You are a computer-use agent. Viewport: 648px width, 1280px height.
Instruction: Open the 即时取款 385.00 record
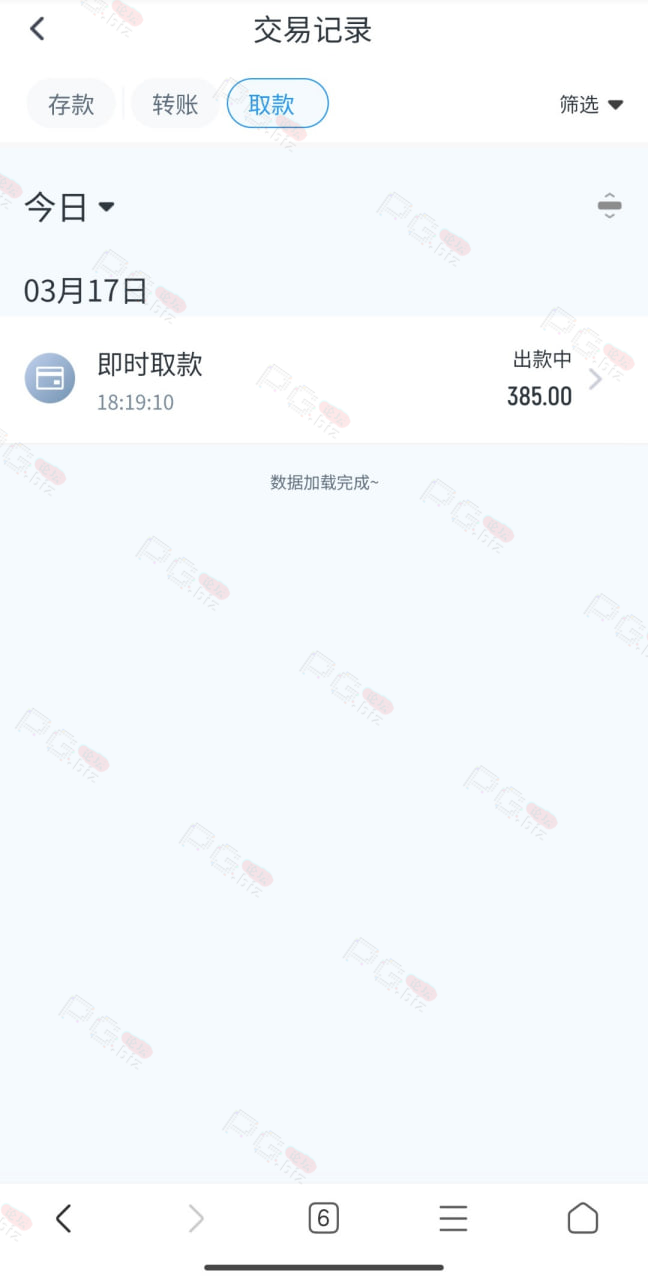pyautogui.click(x=324, y=380)
